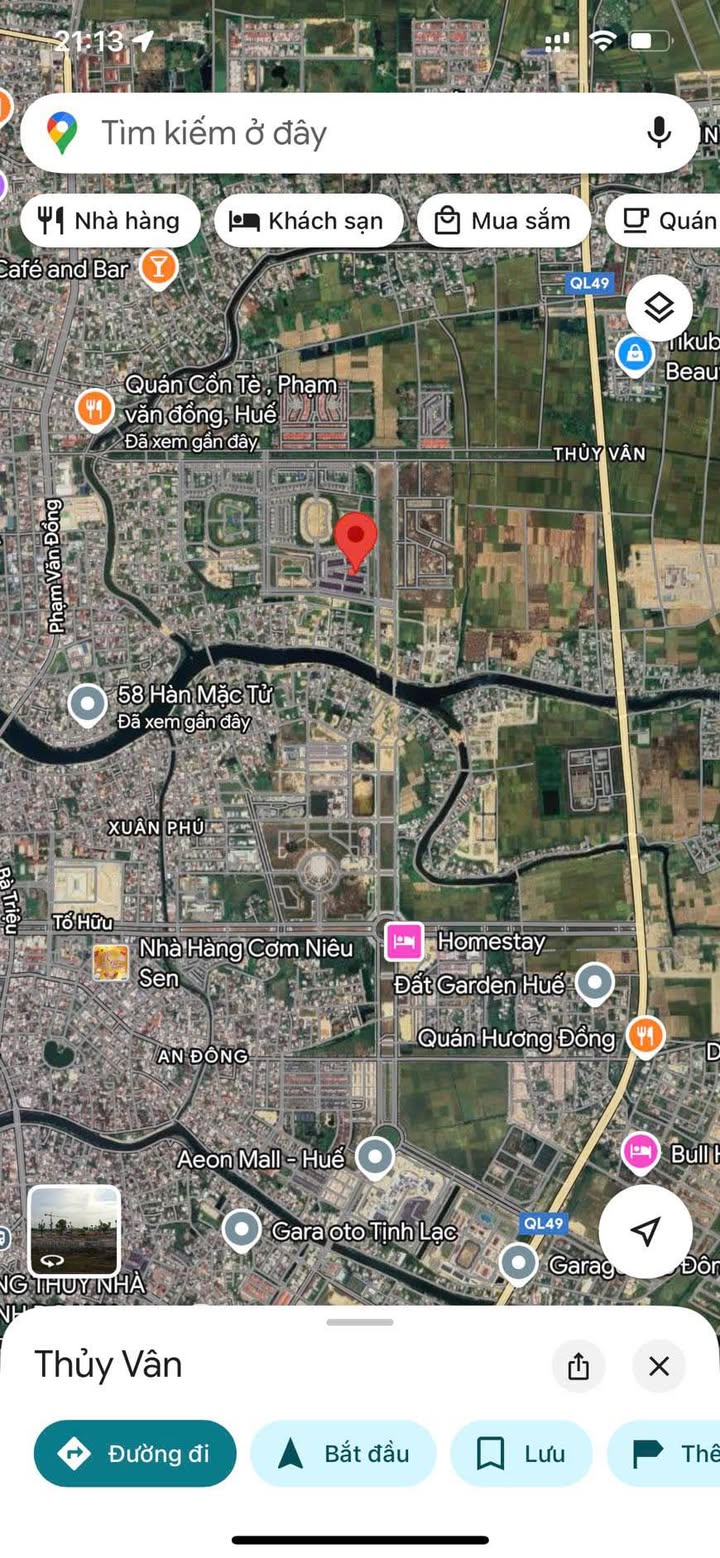Select Nhà Hàng Cơm Niêu Sen marker

point(111,961)
